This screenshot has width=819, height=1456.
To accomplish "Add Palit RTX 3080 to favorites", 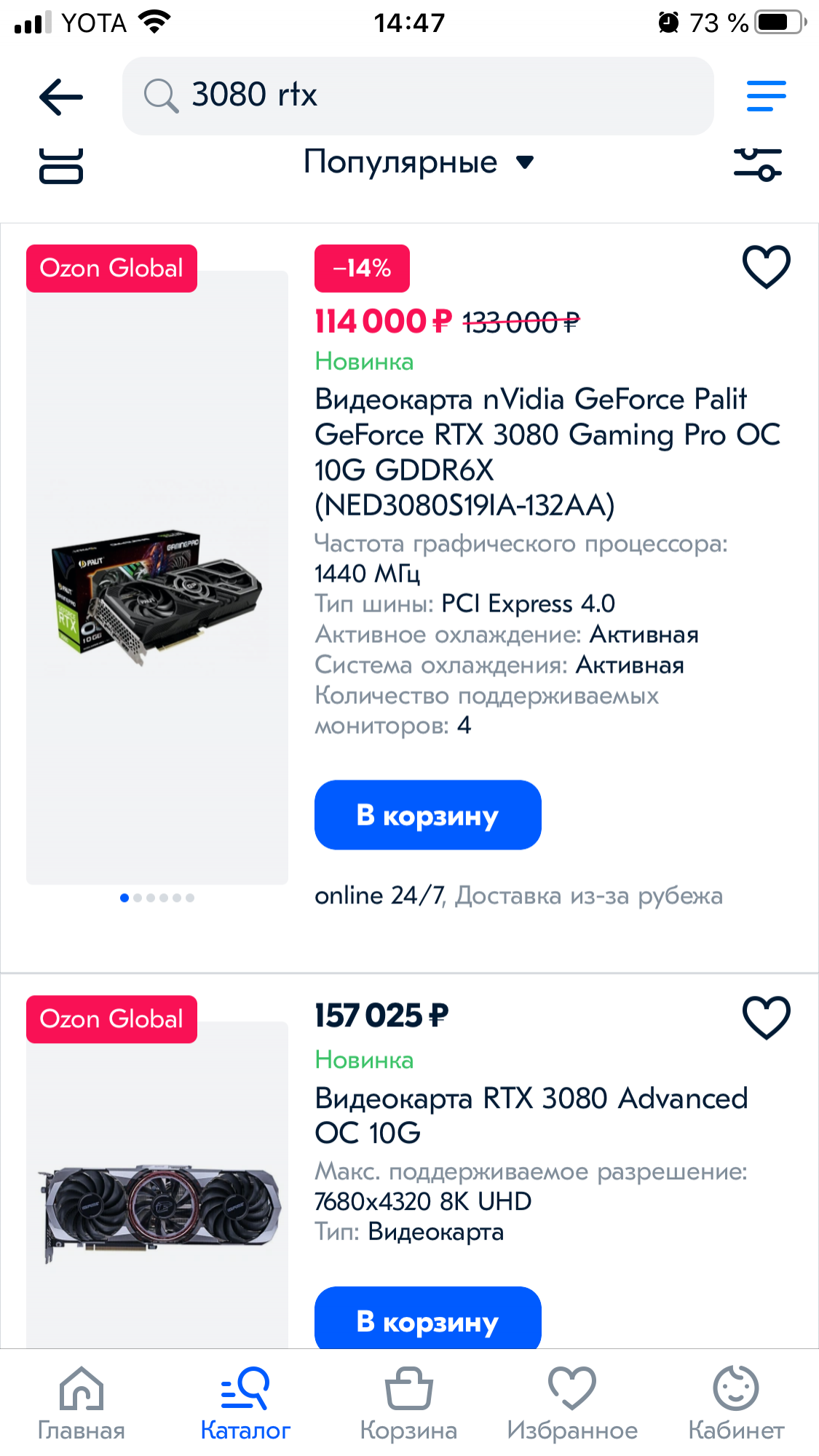I will [x=766, y=266].
